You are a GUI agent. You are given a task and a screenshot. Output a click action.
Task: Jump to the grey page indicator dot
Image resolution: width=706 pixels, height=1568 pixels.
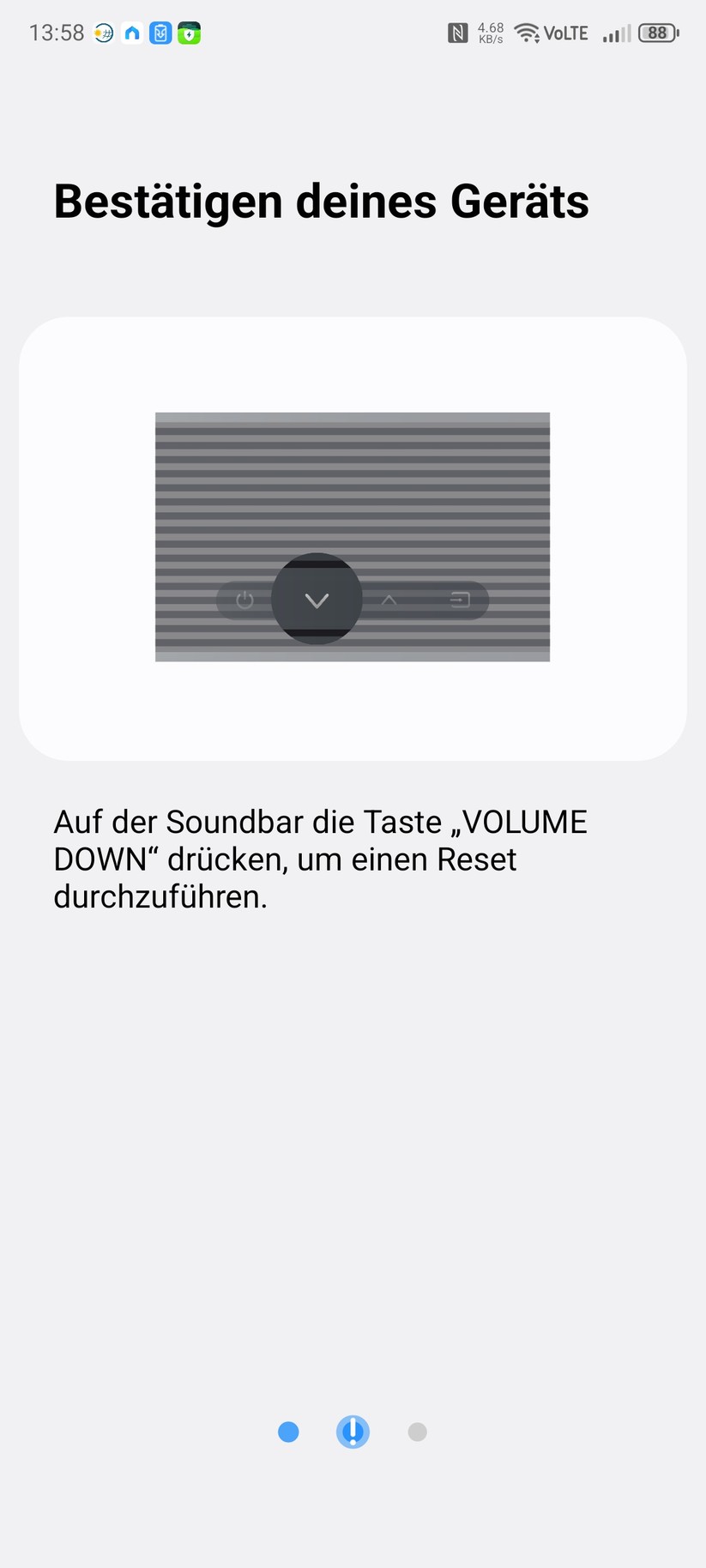click(417, 1432)
